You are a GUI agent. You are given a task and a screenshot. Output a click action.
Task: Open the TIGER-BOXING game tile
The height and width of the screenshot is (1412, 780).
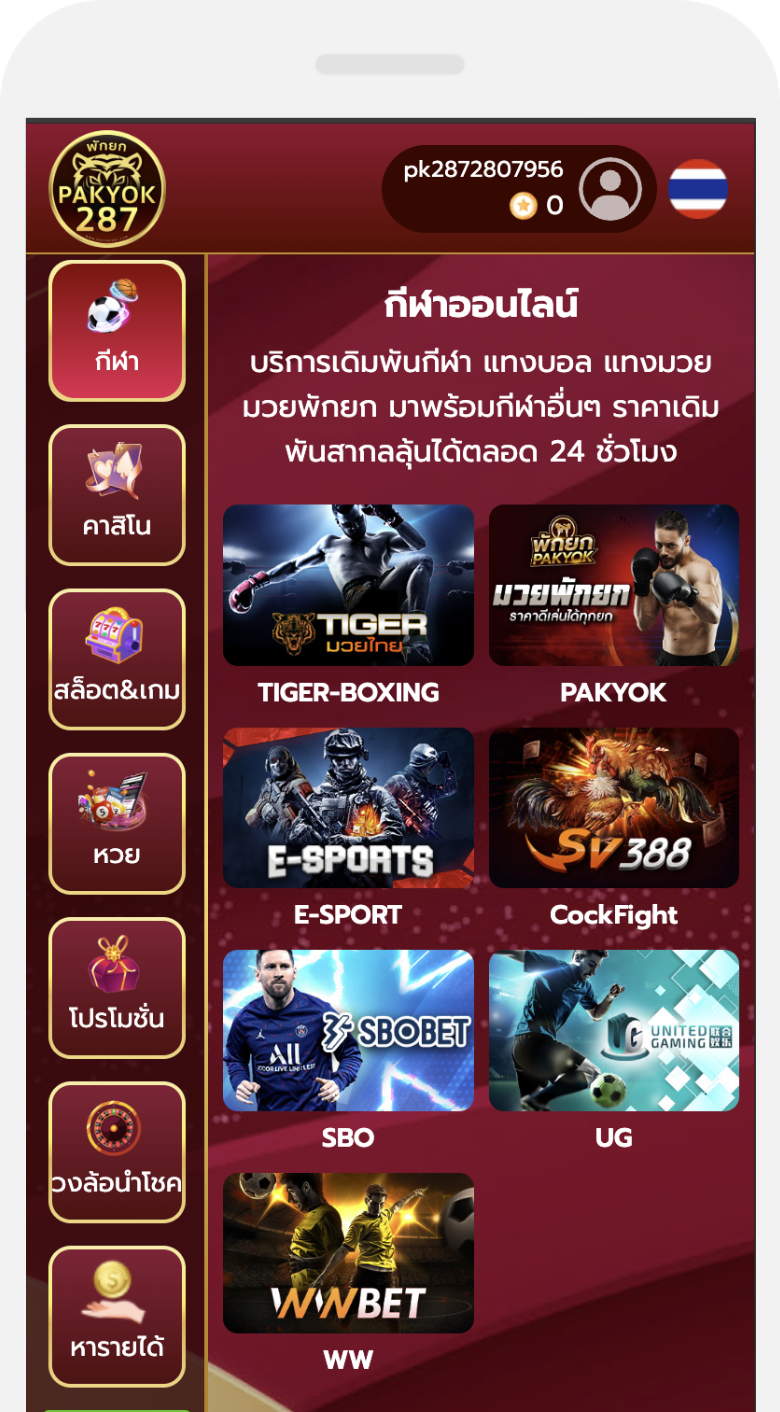(348, 585)
